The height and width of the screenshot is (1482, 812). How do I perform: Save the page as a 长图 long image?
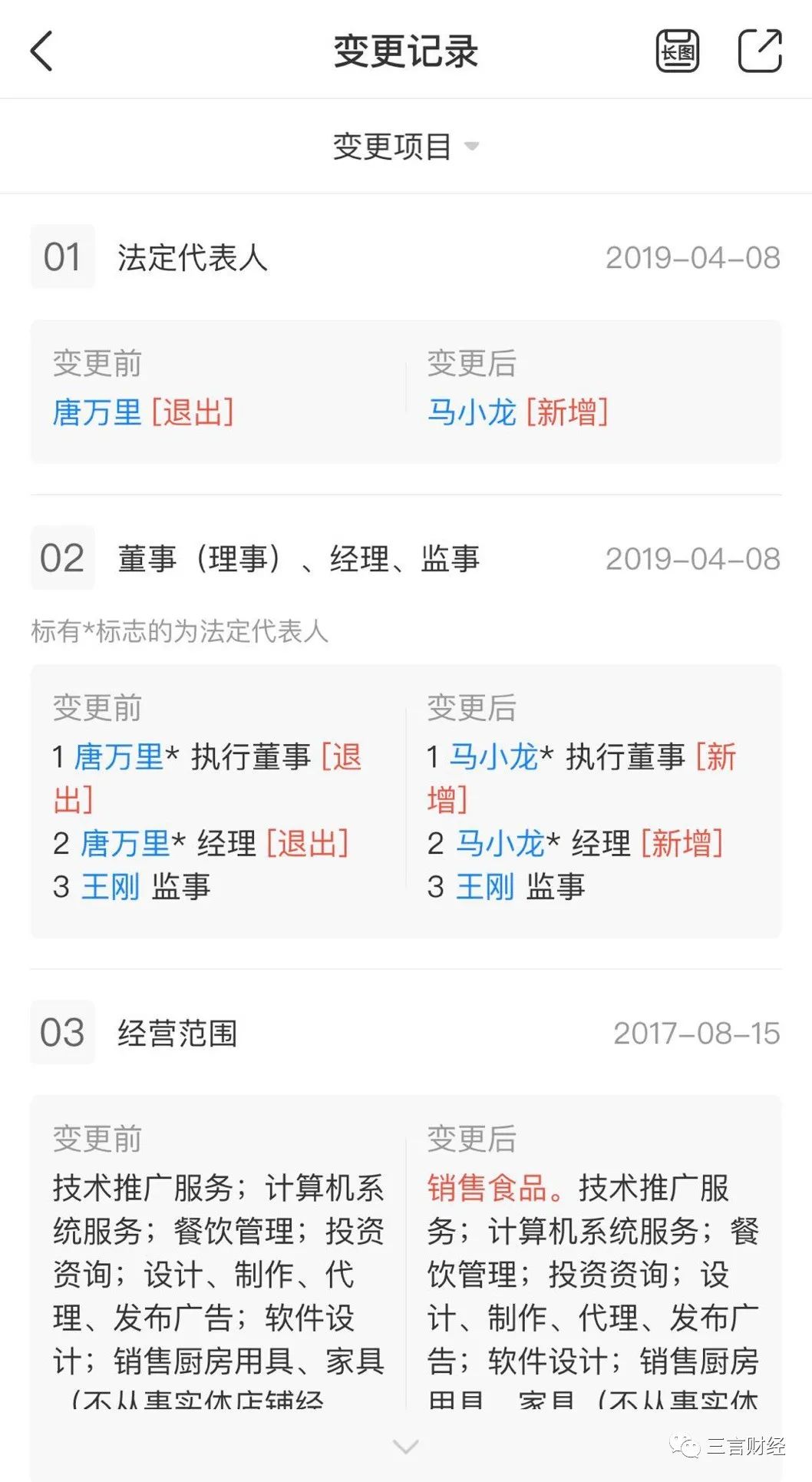tap(678, 51)
